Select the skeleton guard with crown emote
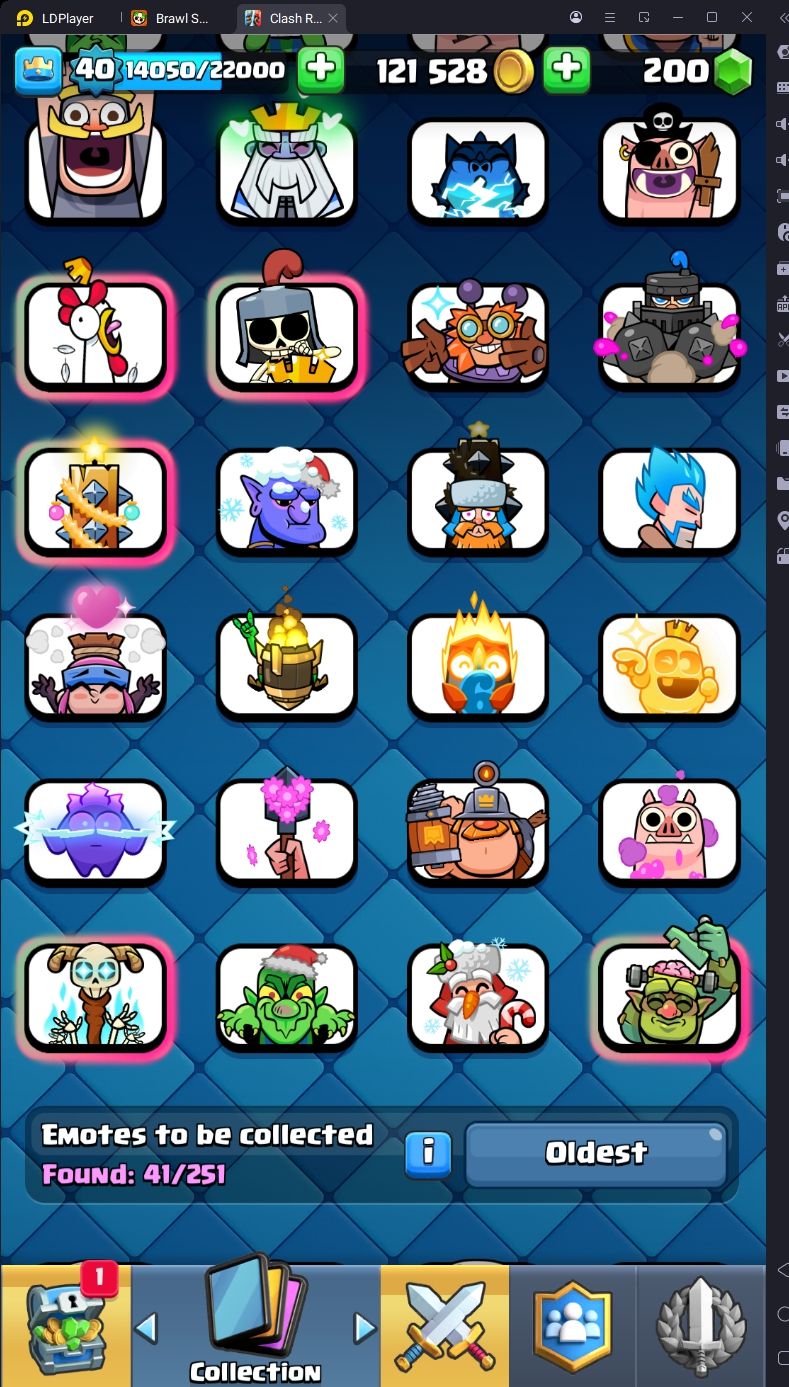789x1387 pixels. (x=287, y=335)
